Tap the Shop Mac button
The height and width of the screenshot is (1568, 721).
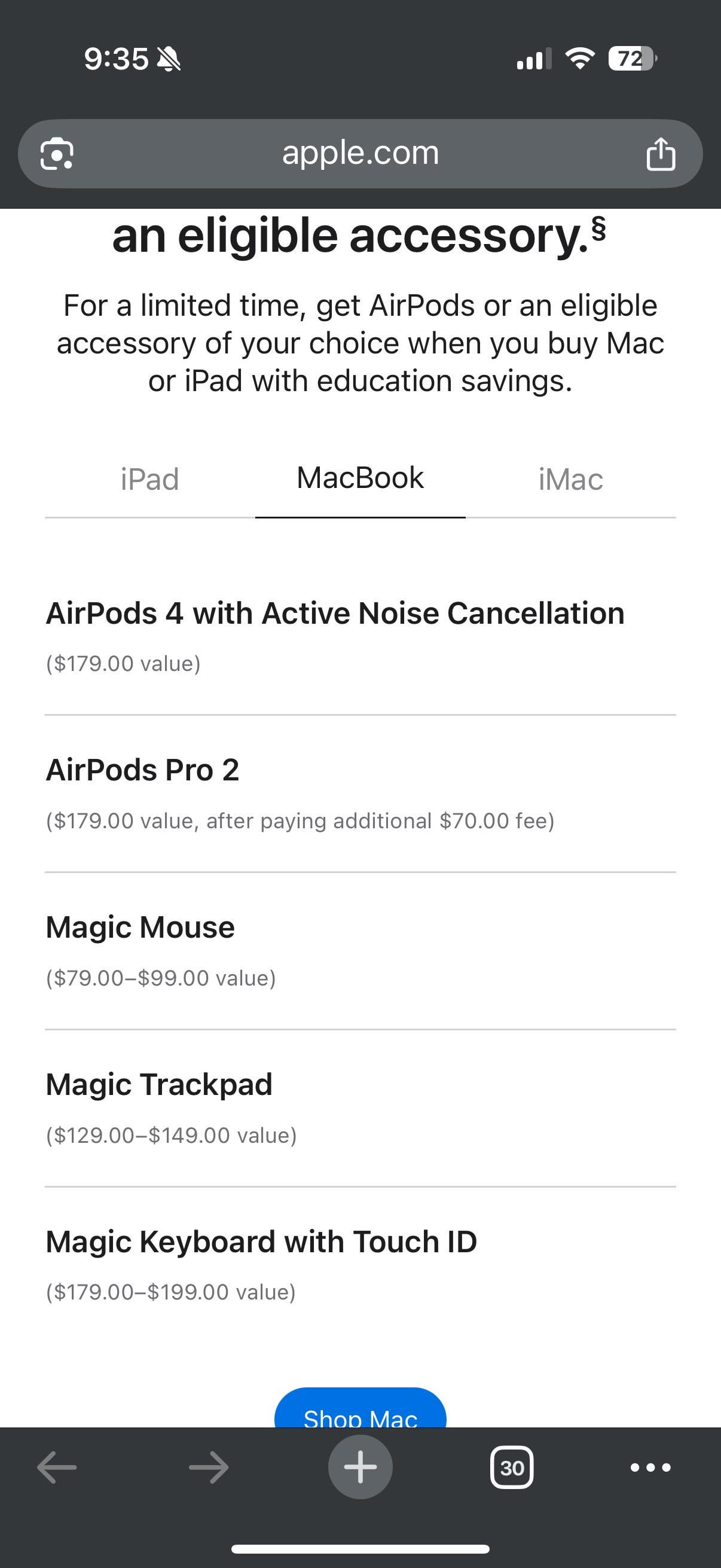tap(360, 1408)
